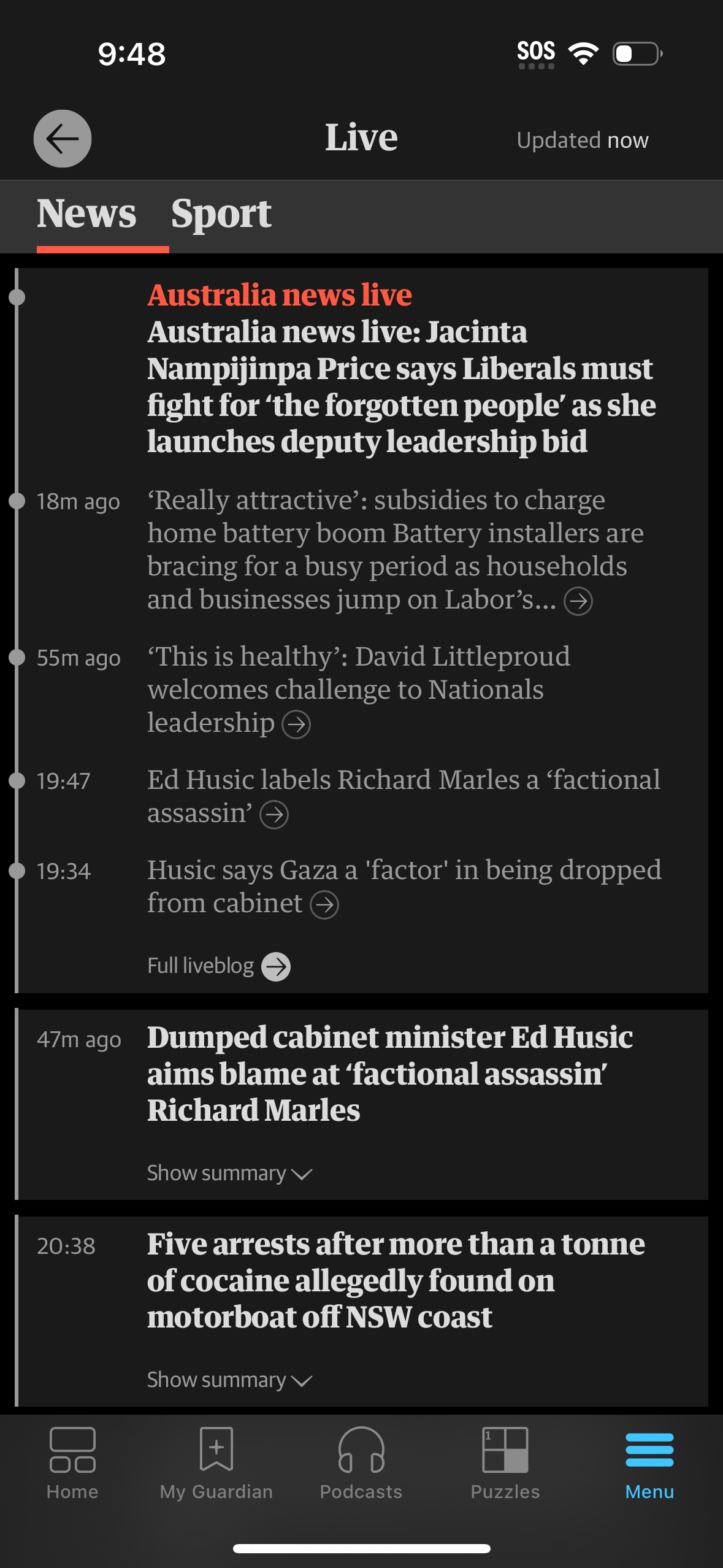Open the Dumped cabinet minister Ed Husic article
This screenshot has height=1568, width=723.
click(390, 1074)
